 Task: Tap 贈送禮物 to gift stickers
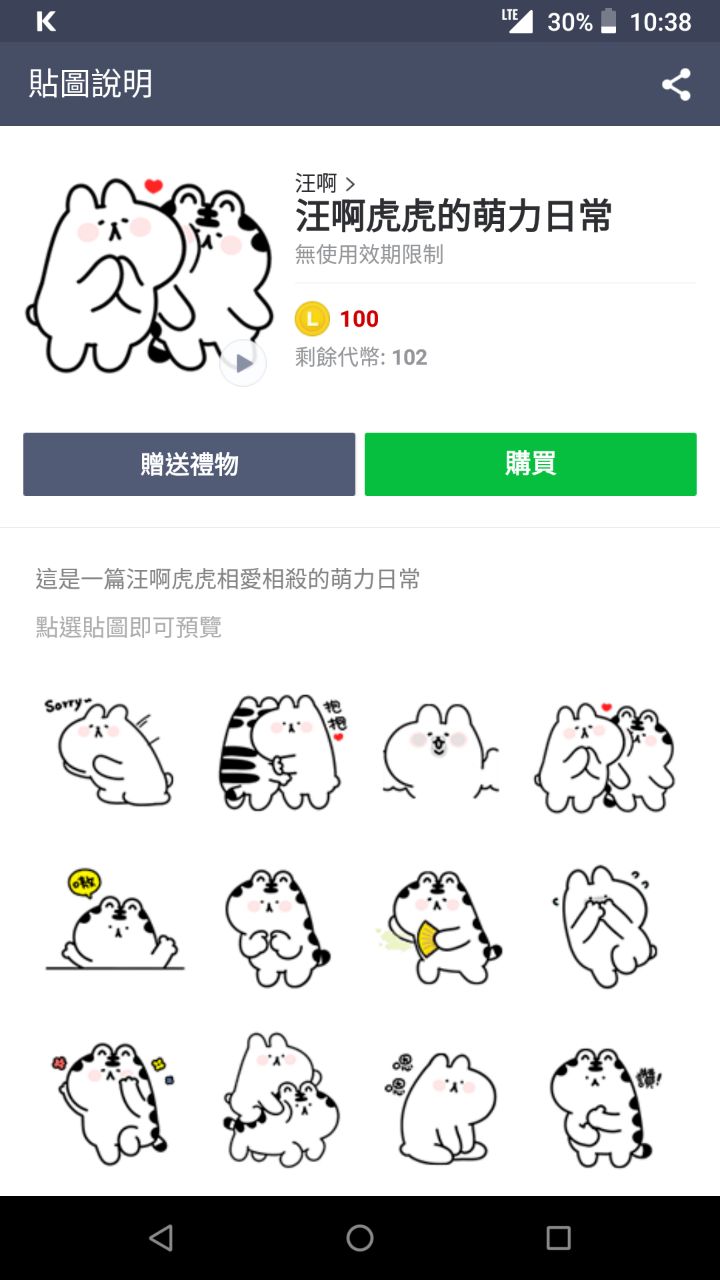pyautogui.click(x=189, y=464)
